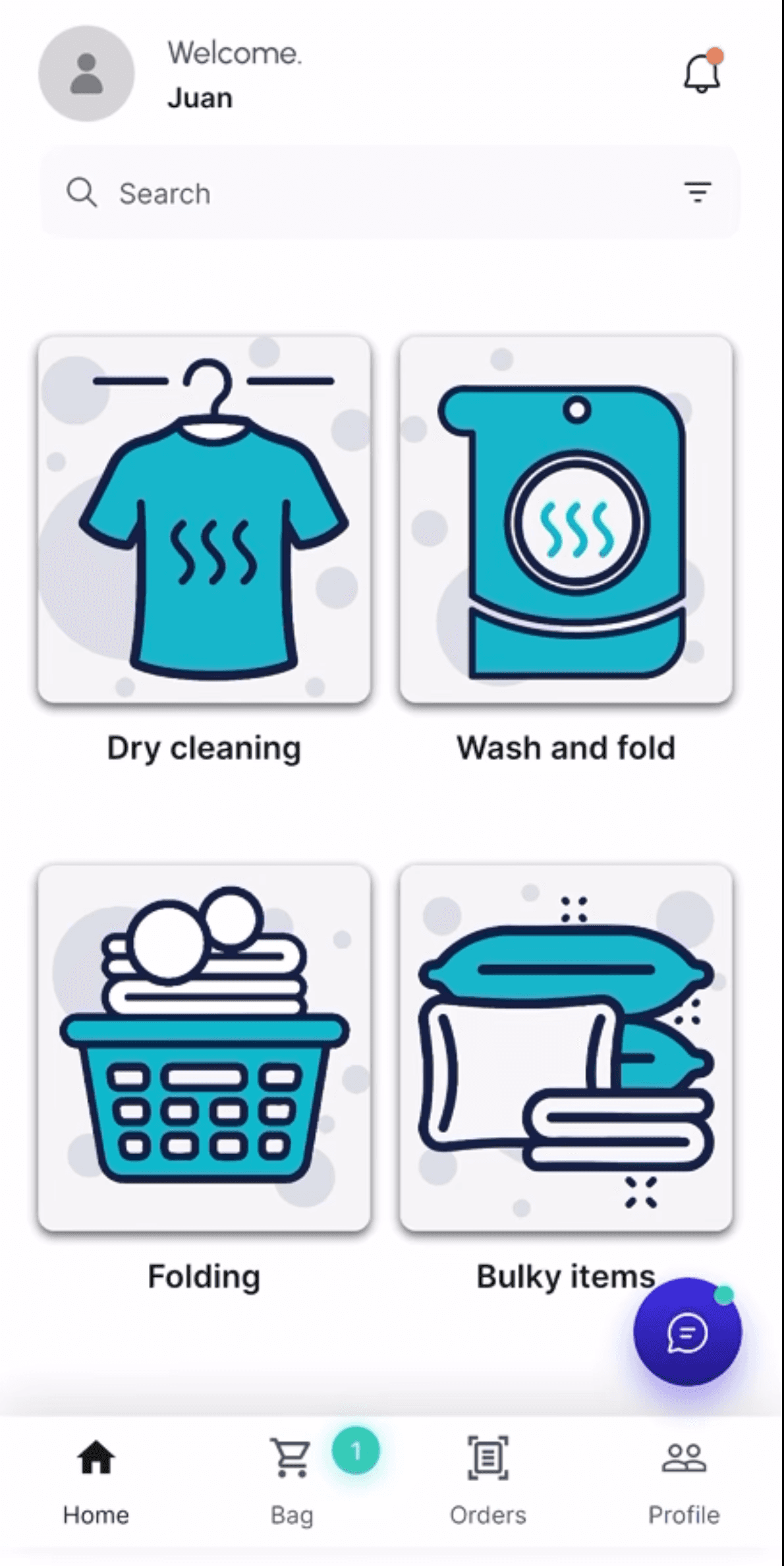
Task: Open the filter options icon
Action: 698,192
